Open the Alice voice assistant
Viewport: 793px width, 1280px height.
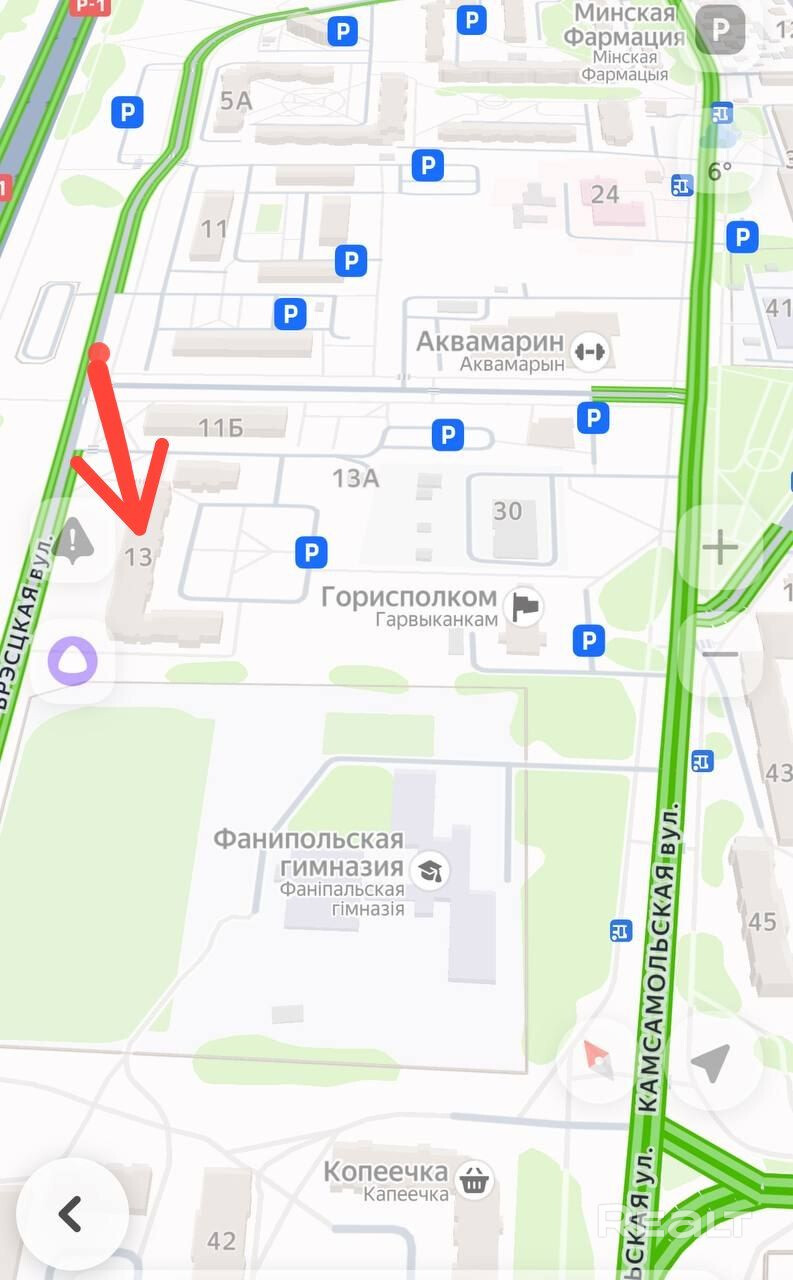pos(73,660)
